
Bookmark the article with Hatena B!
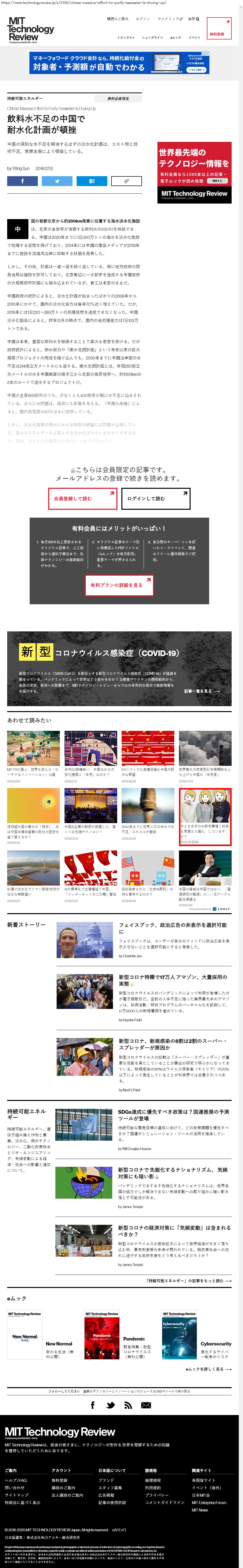pyautogui.click(x=91, y=181)
